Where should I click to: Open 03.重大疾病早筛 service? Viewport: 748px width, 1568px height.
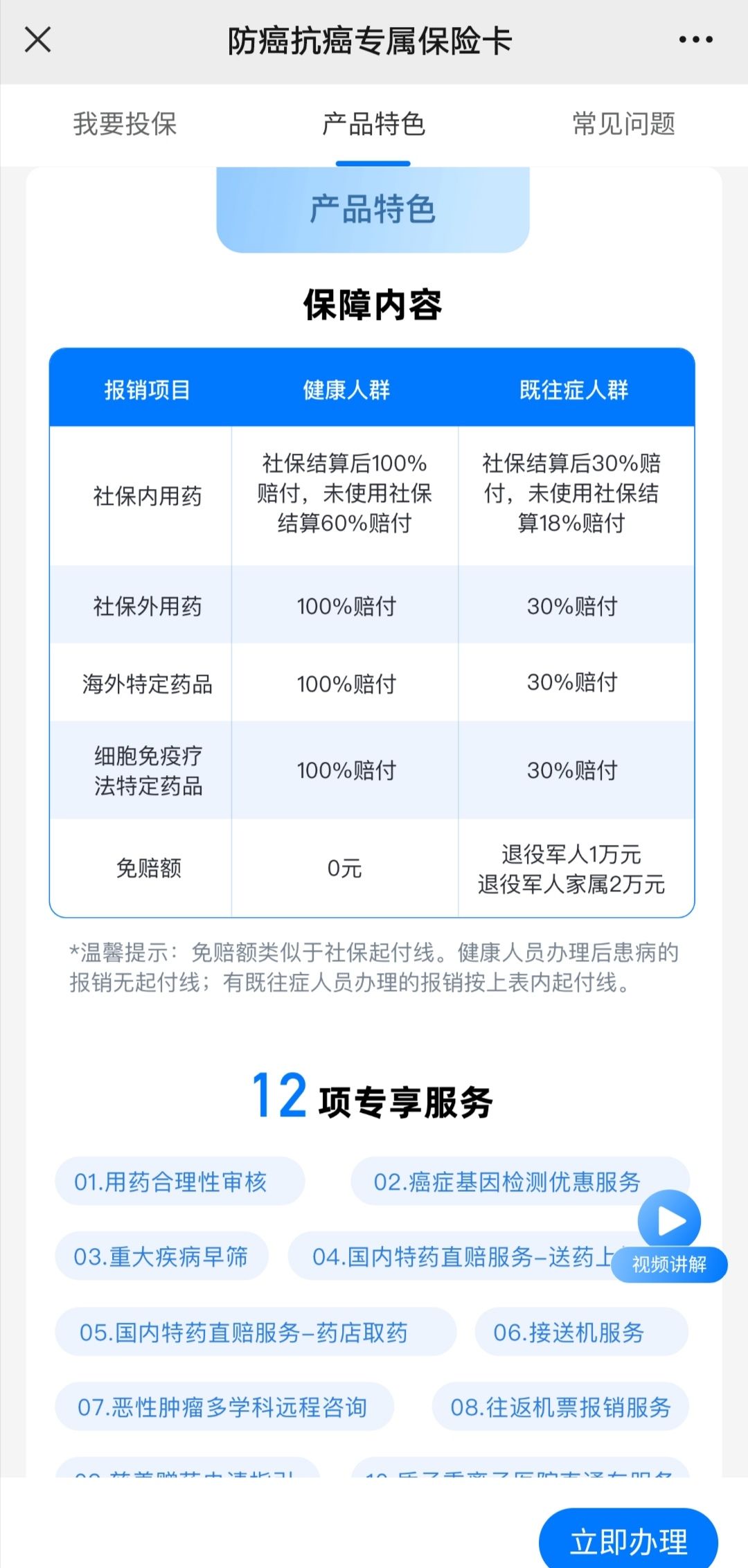(161, 1256)
